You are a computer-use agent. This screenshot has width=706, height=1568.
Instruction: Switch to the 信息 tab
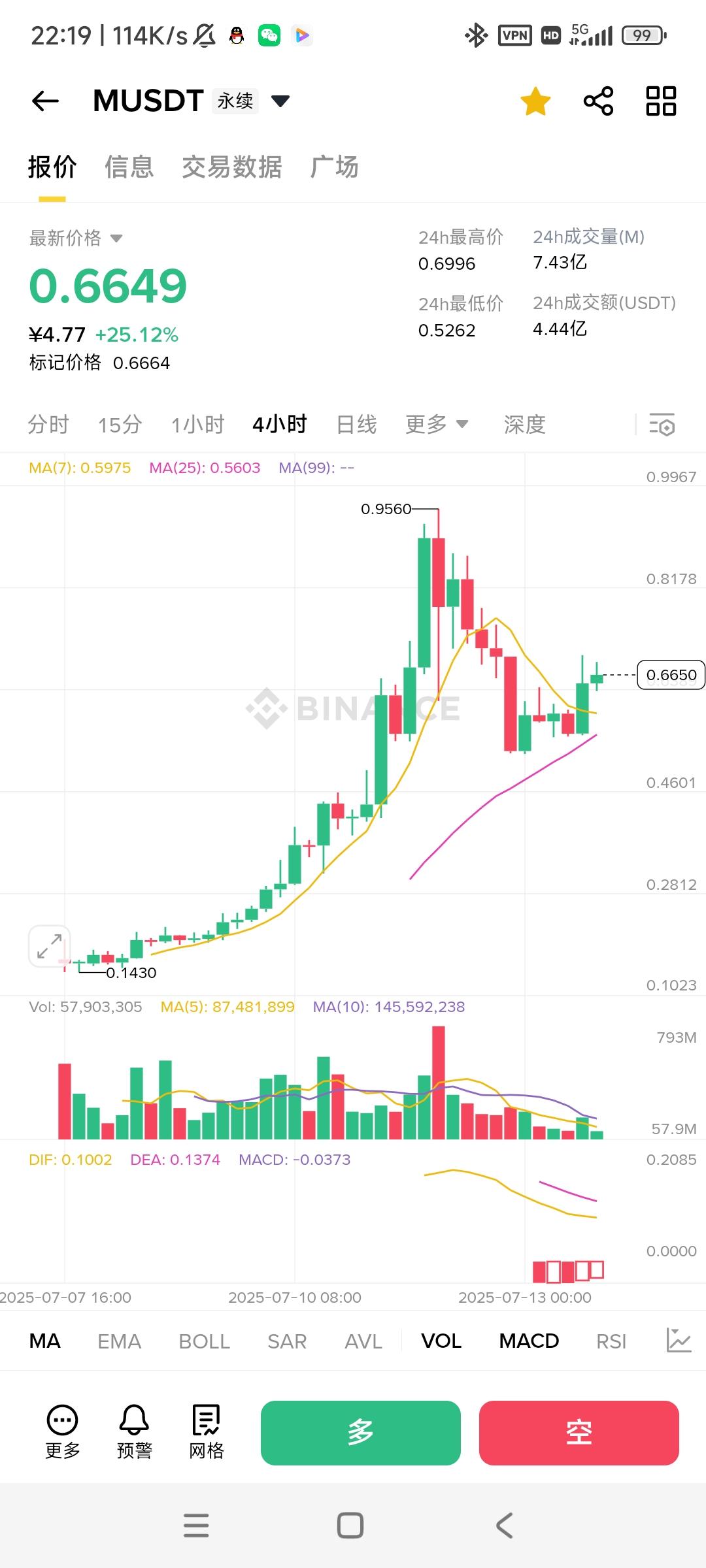(x=129, y=167)
